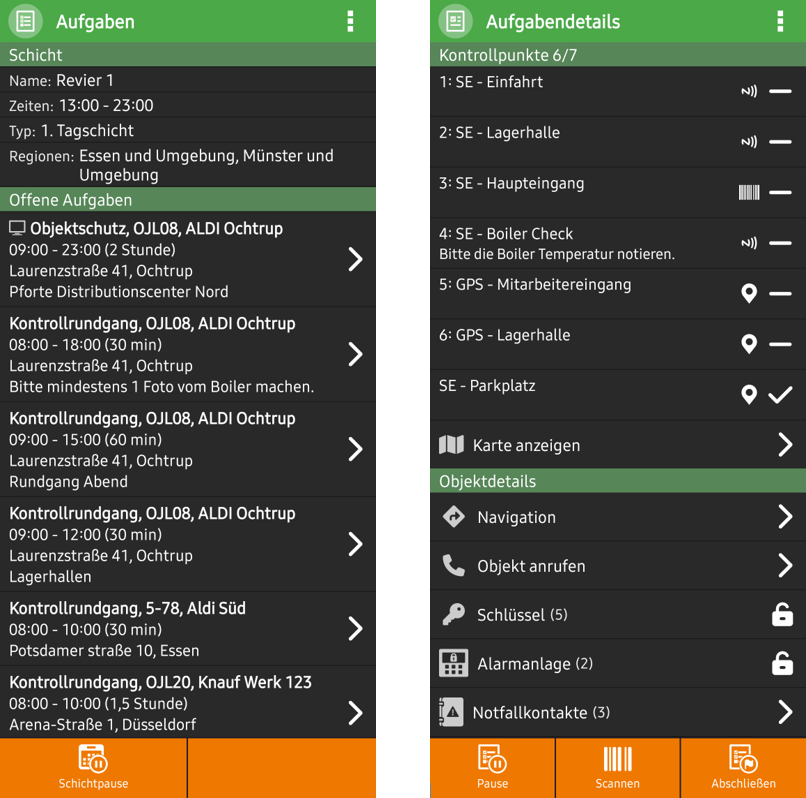The image size is (806, 798).
Task: Show the map via Karte anzeigen
Action: click(617, 445)
